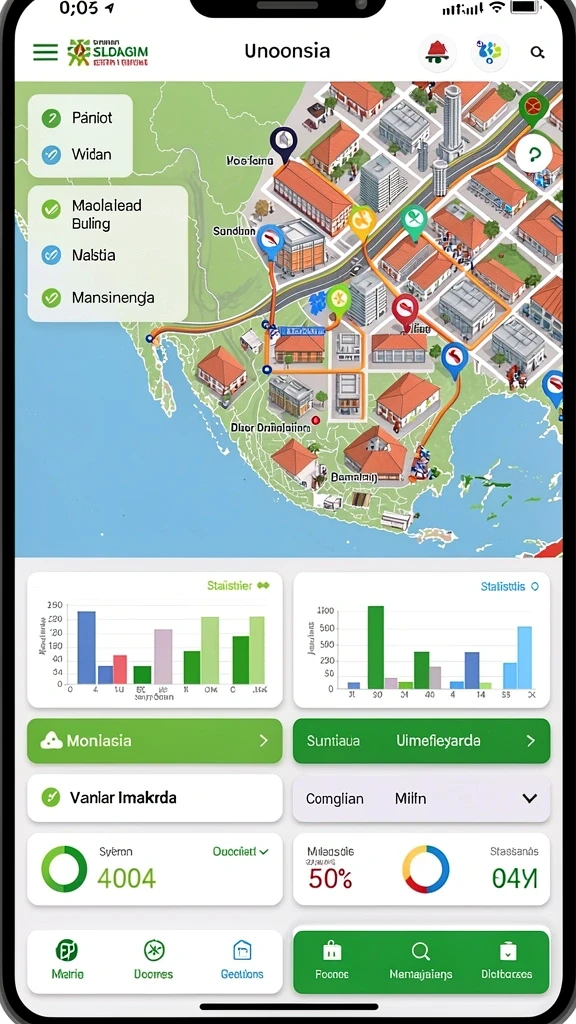Toggle the Nalstia checkbox
The width and height of the screenshot is (576, 1024).
tap(51, 255)
